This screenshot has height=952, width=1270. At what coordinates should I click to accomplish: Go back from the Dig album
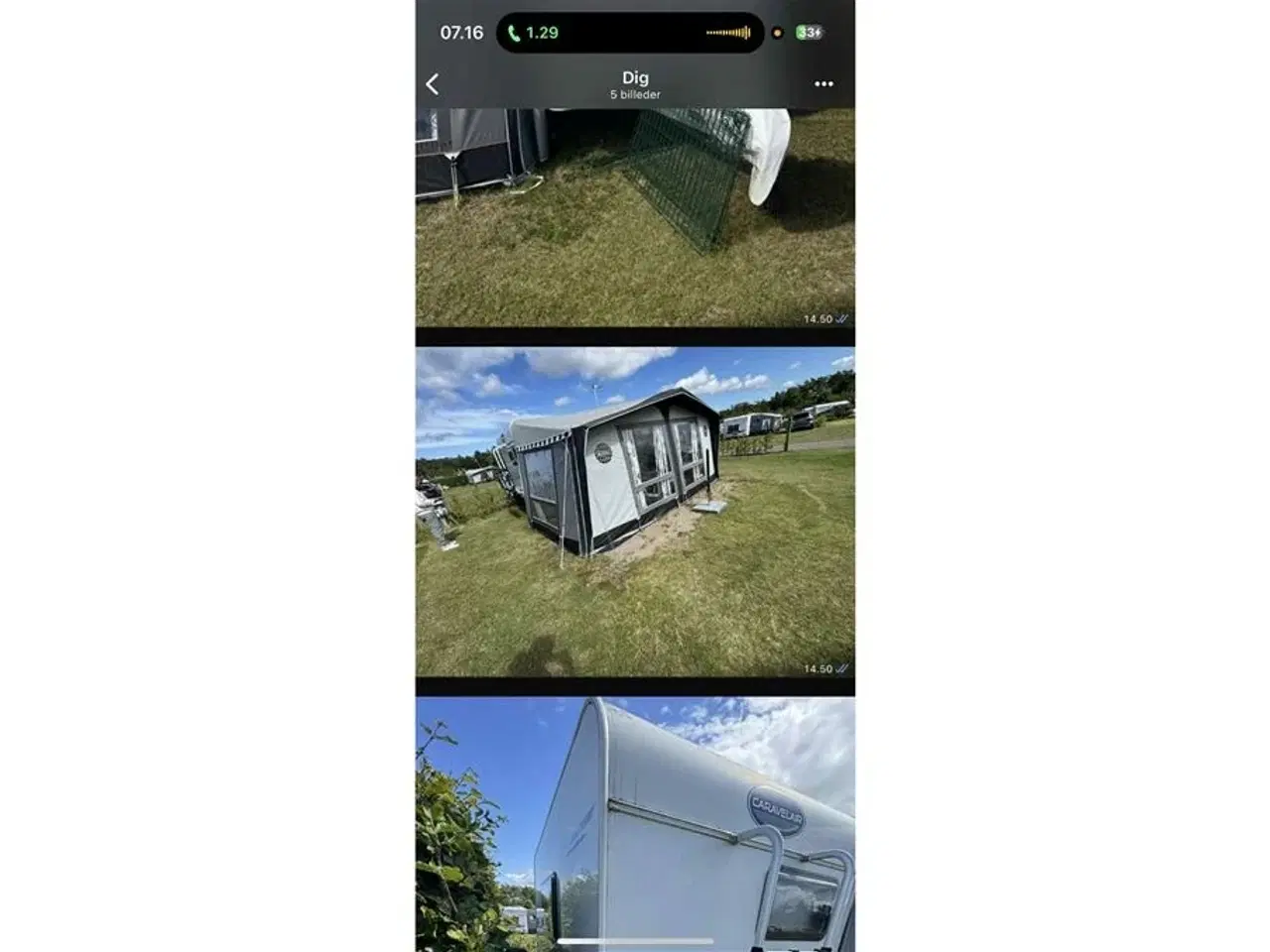point(433,84)
